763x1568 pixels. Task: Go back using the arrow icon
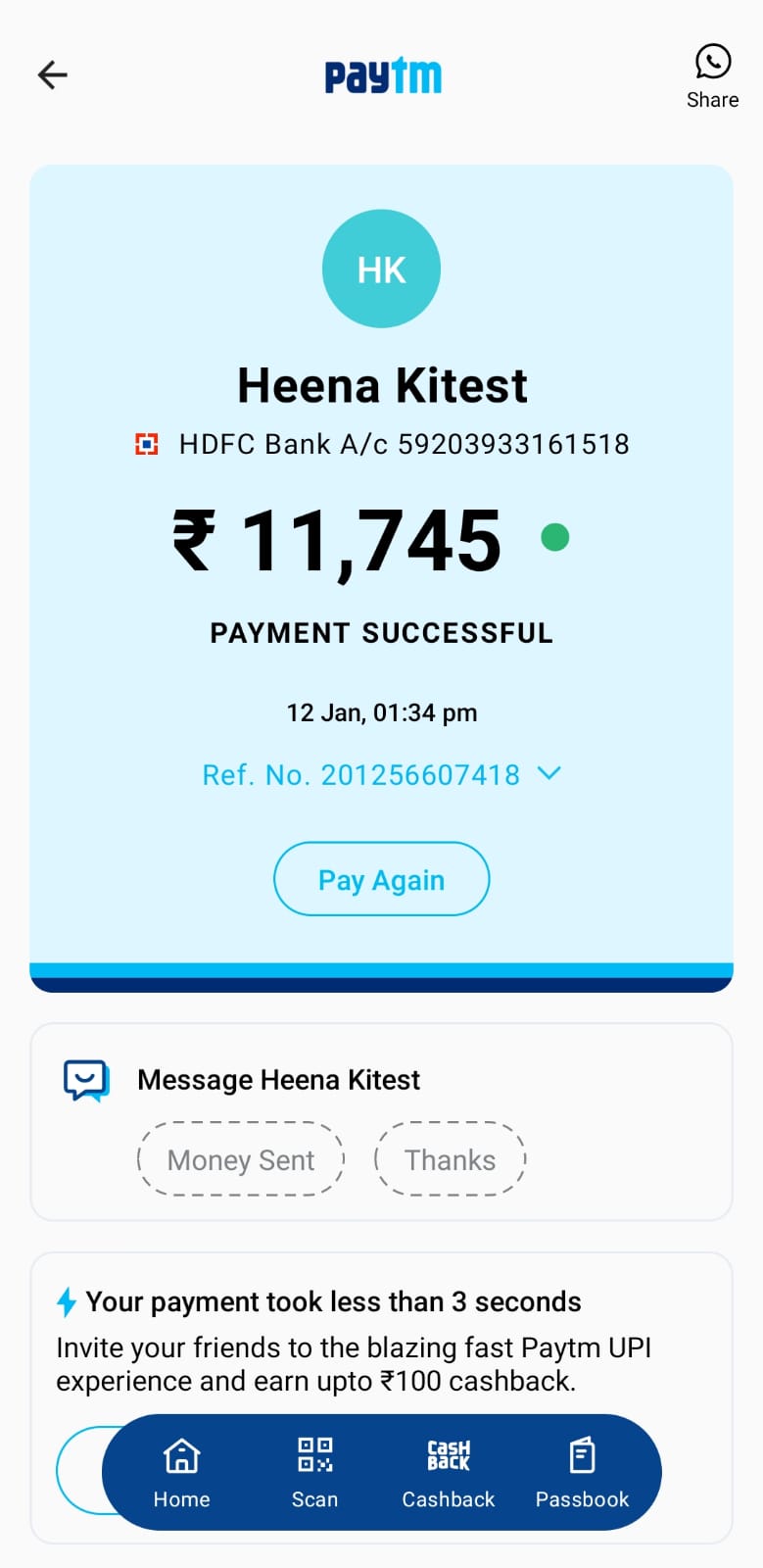click(52, 74)
